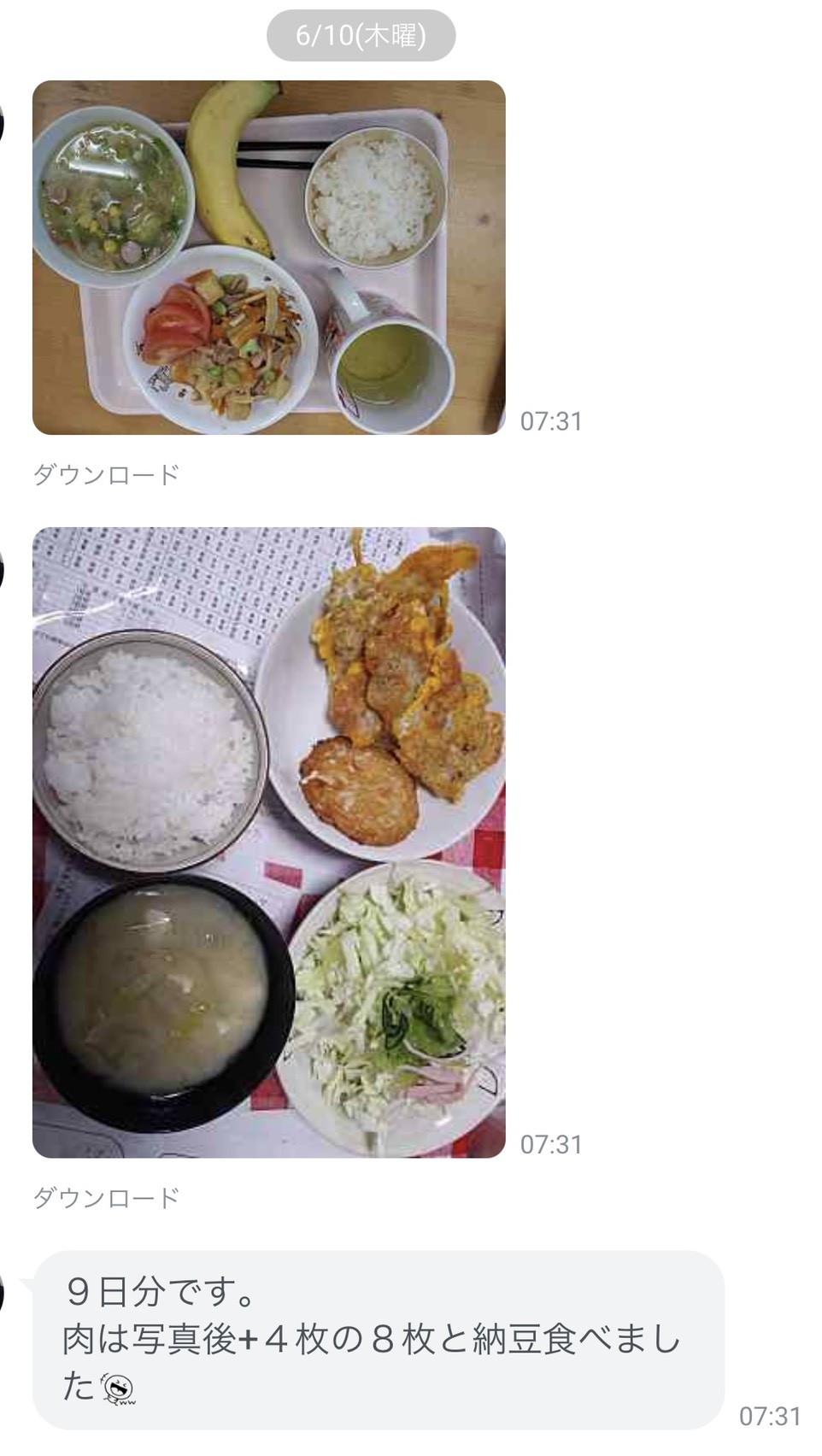The image size is (822, 1456).
Task: Open the photo of rice, cutlets and cabbage
Action: [269, 842]
